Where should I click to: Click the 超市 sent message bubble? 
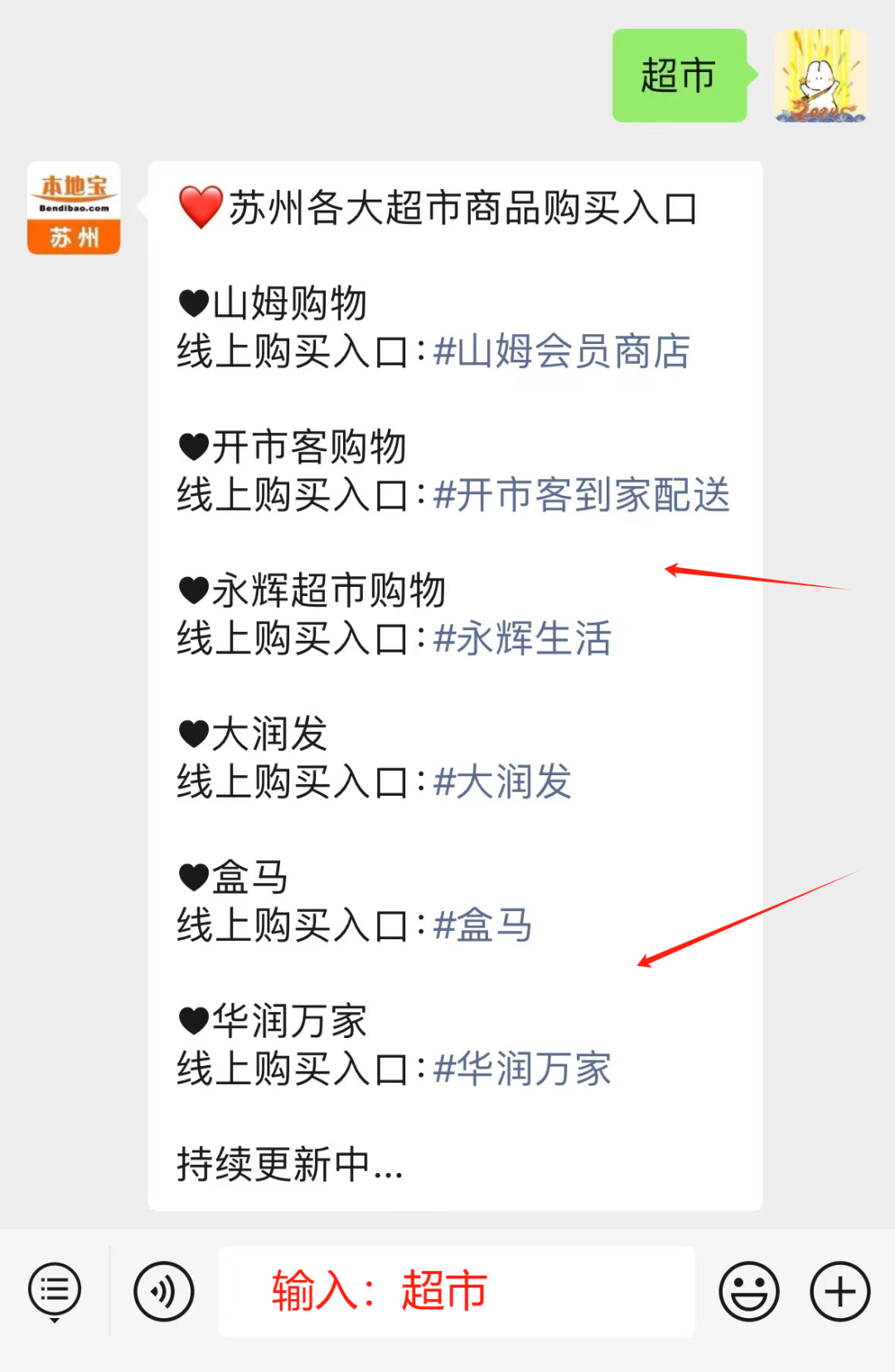(x=679, y=76)
